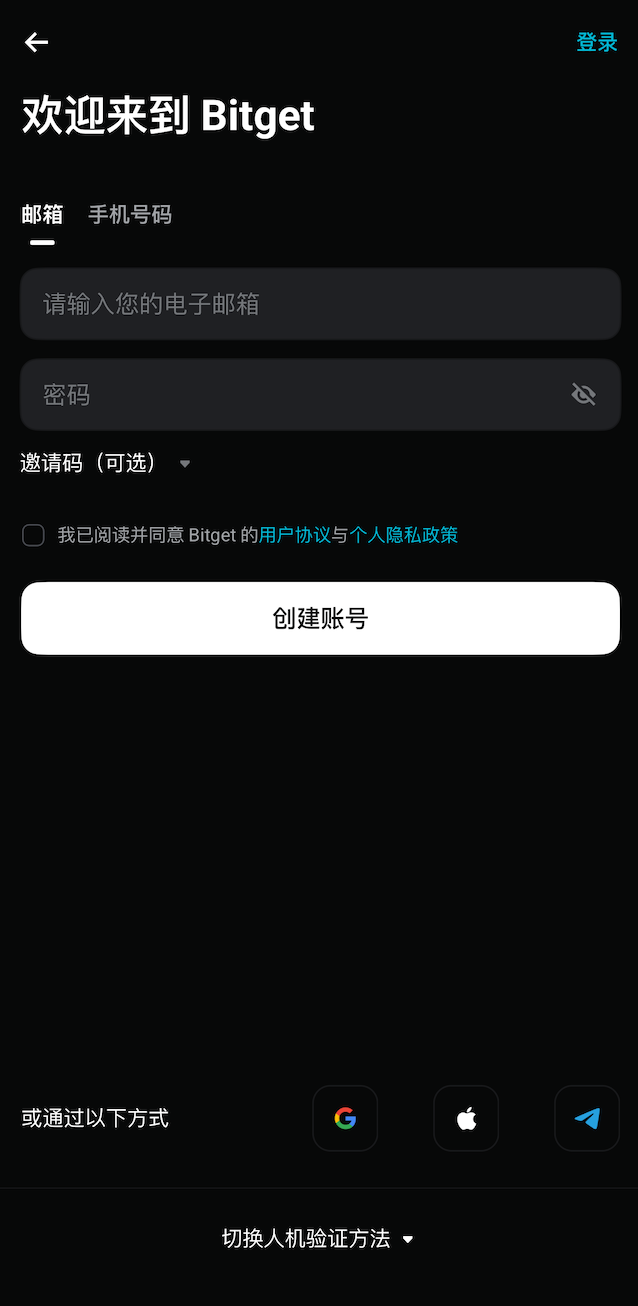The width and height of the screenshot is (638, 1306).
Task: Open the 登录 login link
Action: click(x=597, y=42)
